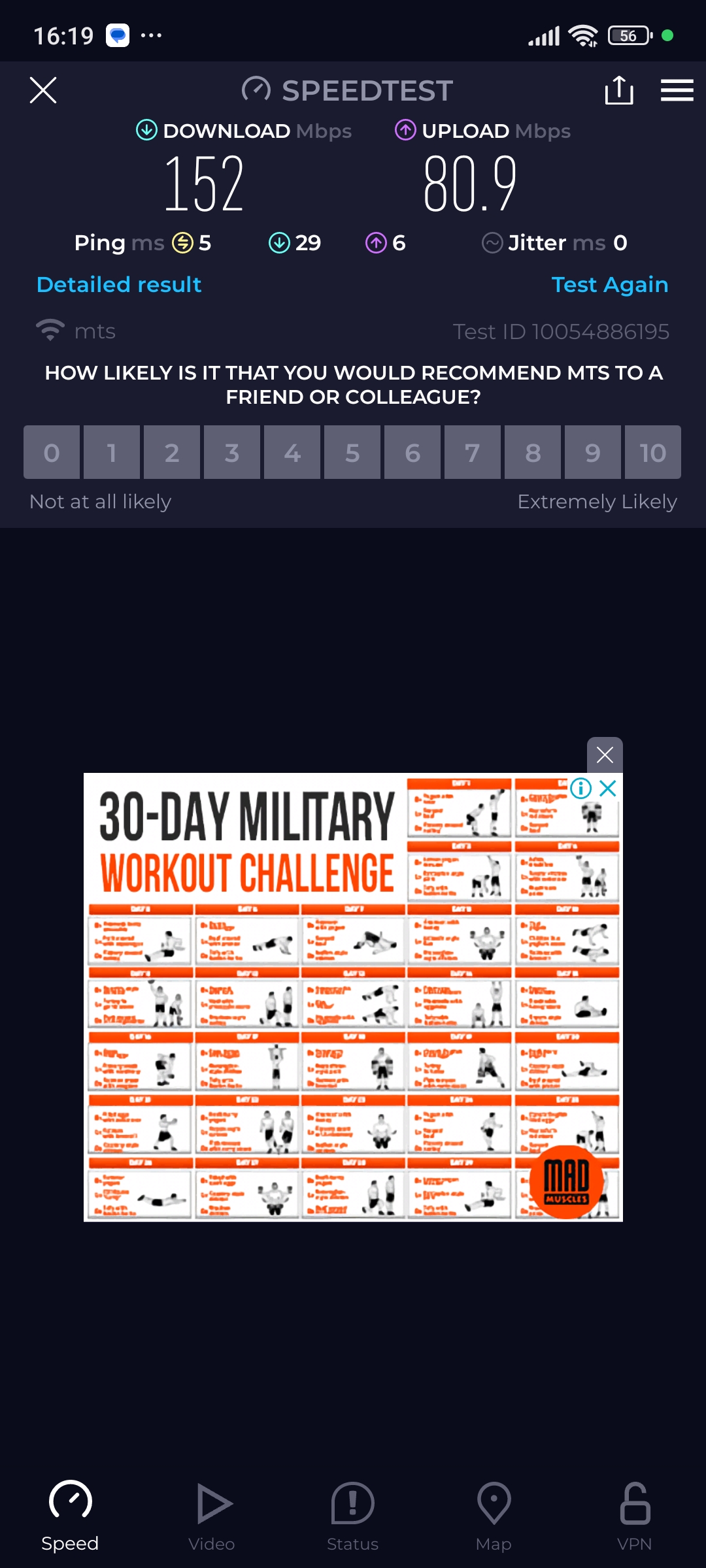Open the hamburger menu
Screen dimensions: 706x1568
(677, 90)
